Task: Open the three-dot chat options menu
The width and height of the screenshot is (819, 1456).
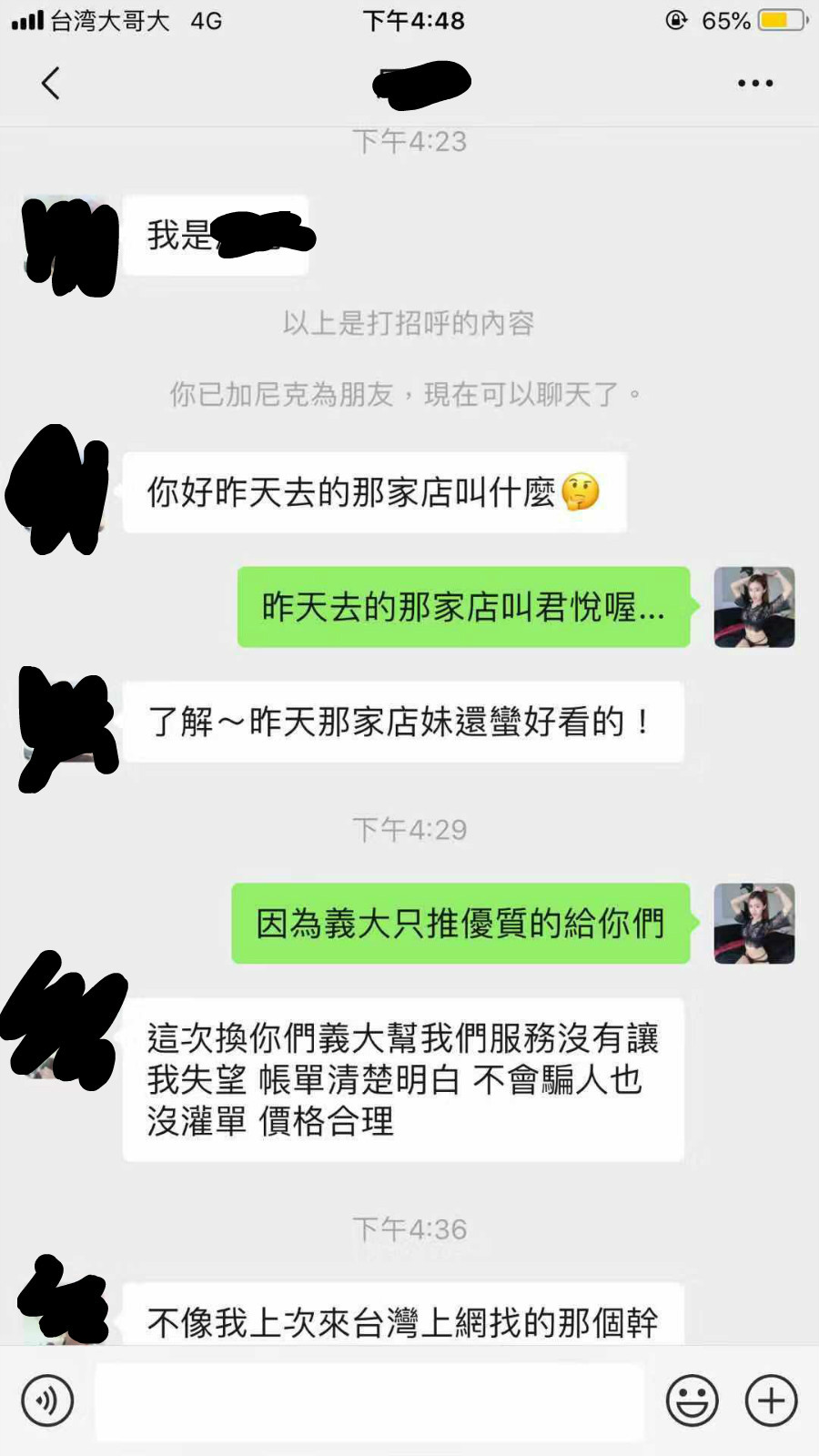Action: pyautogui.click(x=755, y=83)
